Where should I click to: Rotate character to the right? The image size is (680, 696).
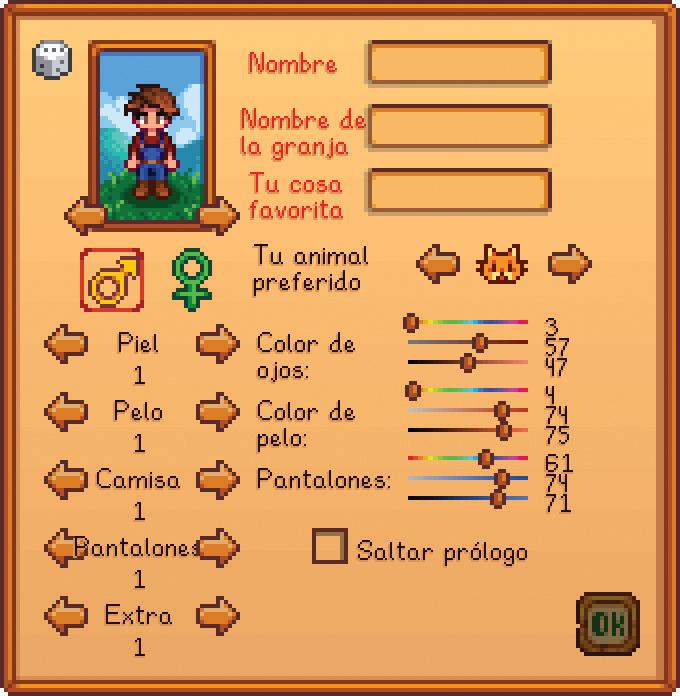pyautogui.click(x=217, y=213)
